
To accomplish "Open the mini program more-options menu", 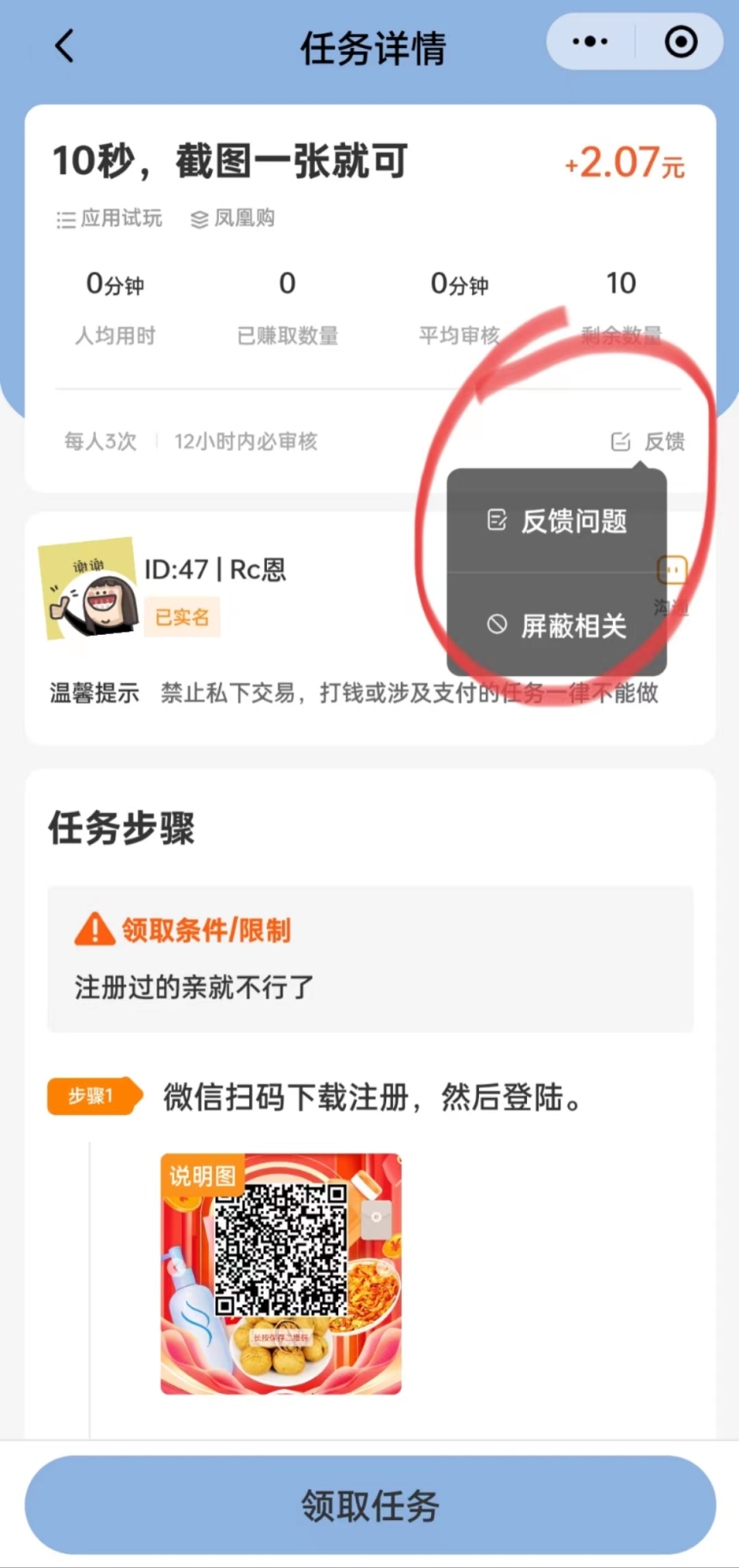I will coord(590,41).
